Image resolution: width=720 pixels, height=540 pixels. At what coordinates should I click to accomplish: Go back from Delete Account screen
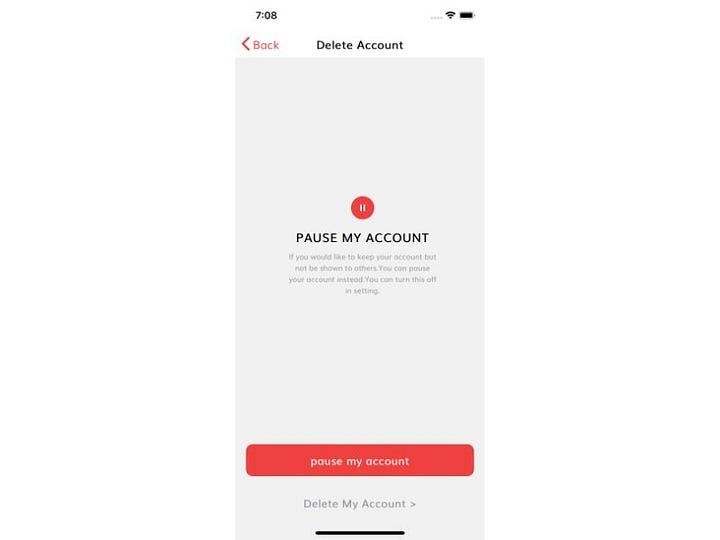click(260, 45)
